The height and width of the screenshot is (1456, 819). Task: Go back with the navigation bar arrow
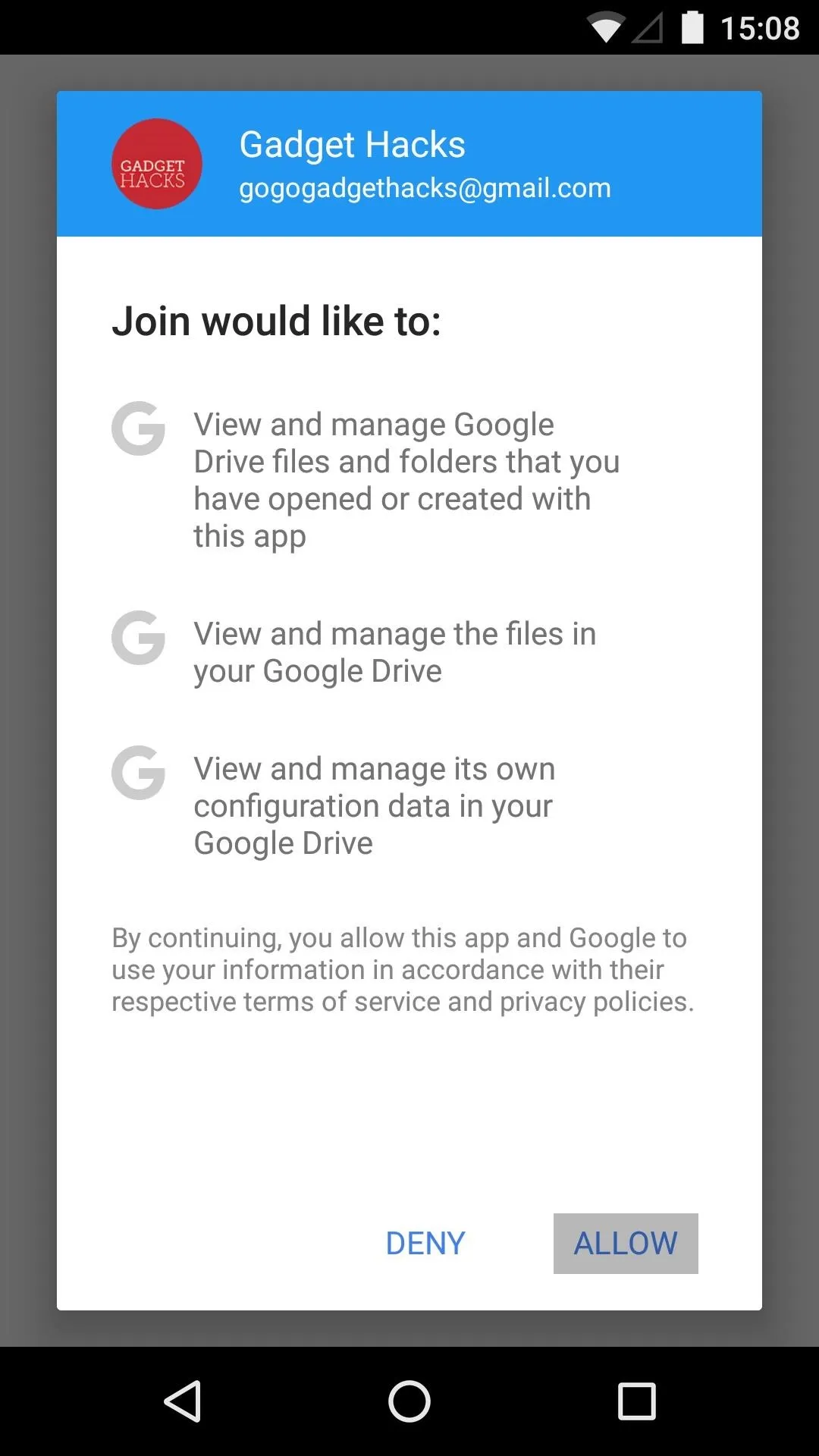[183, 1401]
